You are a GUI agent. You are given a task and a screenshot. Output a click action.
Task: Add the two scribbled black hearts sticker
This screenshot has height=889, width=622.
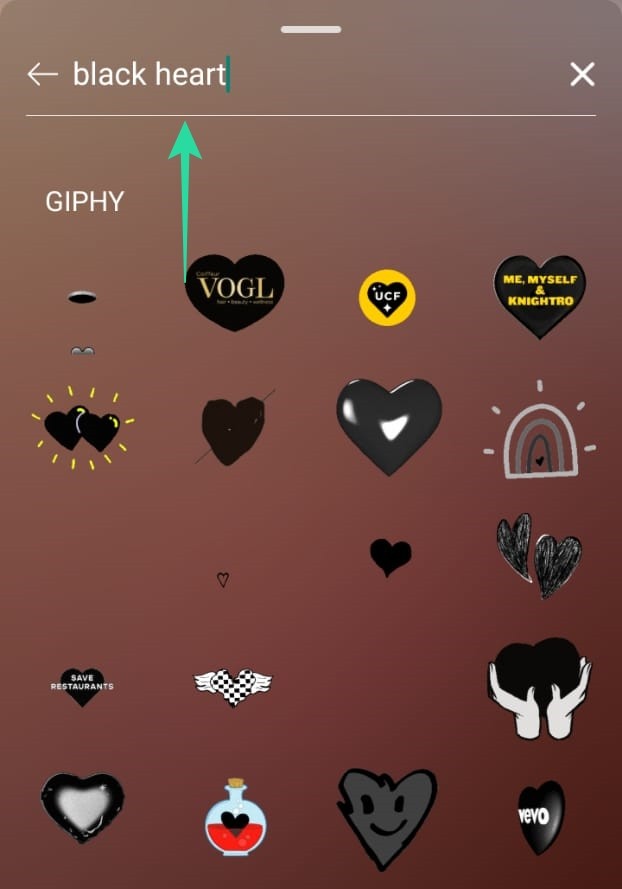[540, 555]
